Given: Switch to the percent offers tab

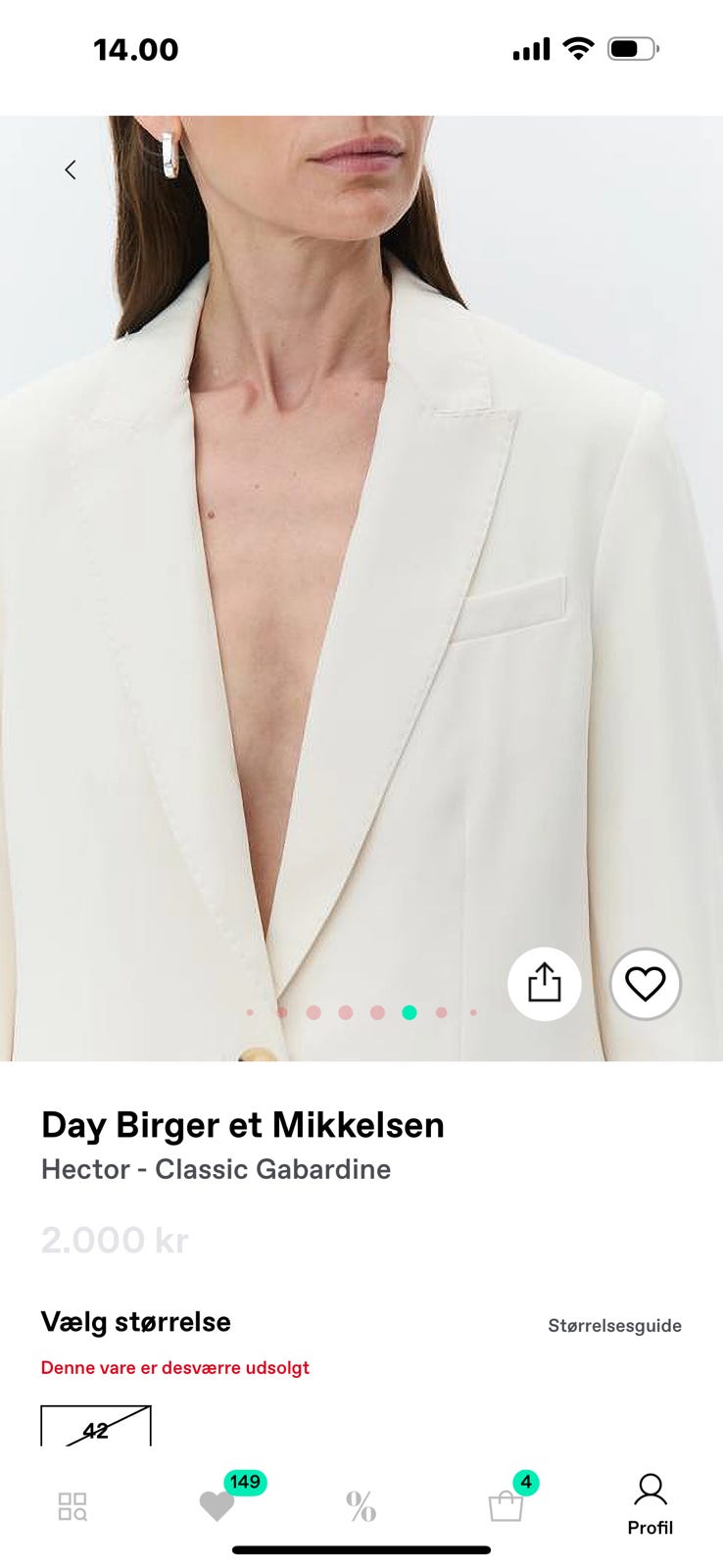Looking at the screenshot, I should (361, 1506).
